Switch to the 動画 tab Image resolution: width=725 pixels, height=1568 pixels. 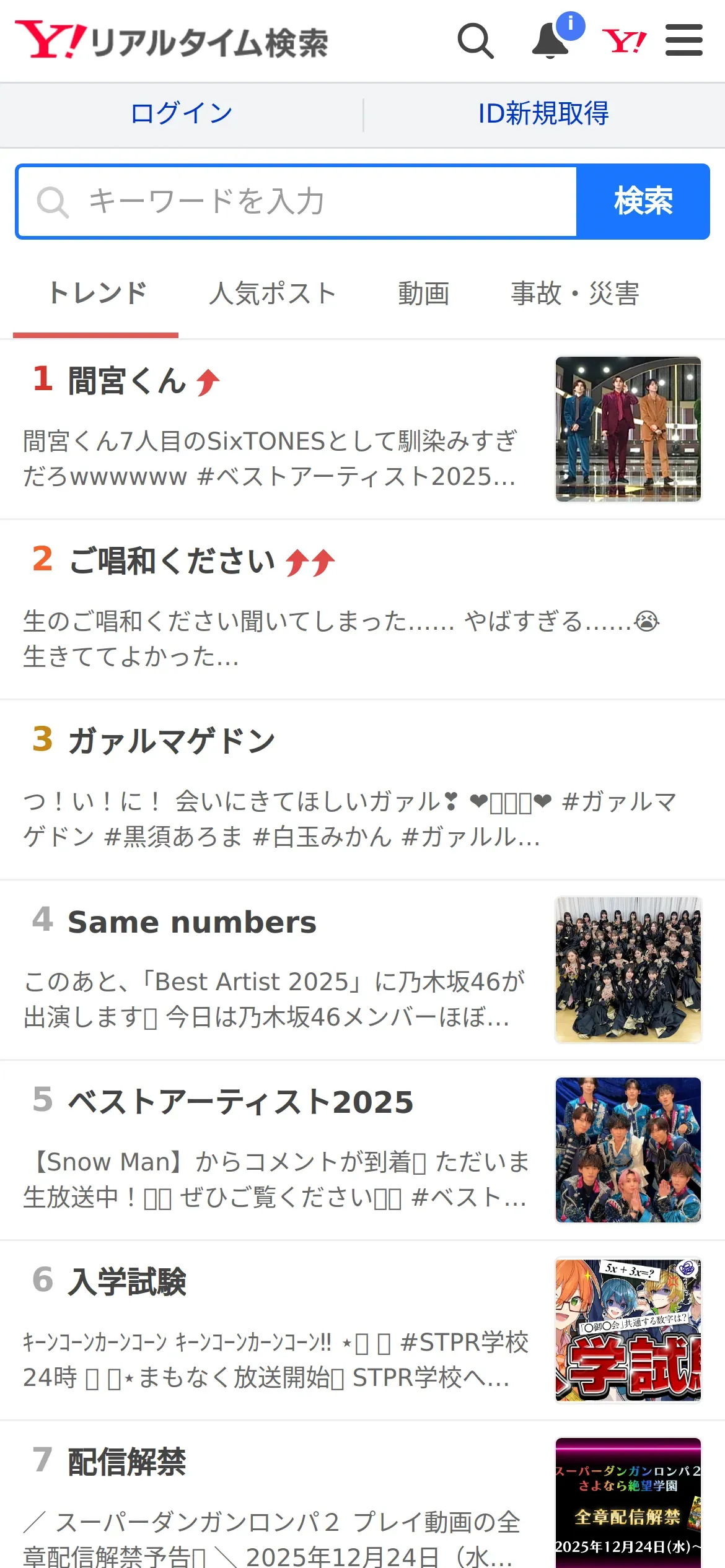tap(423, 294)
